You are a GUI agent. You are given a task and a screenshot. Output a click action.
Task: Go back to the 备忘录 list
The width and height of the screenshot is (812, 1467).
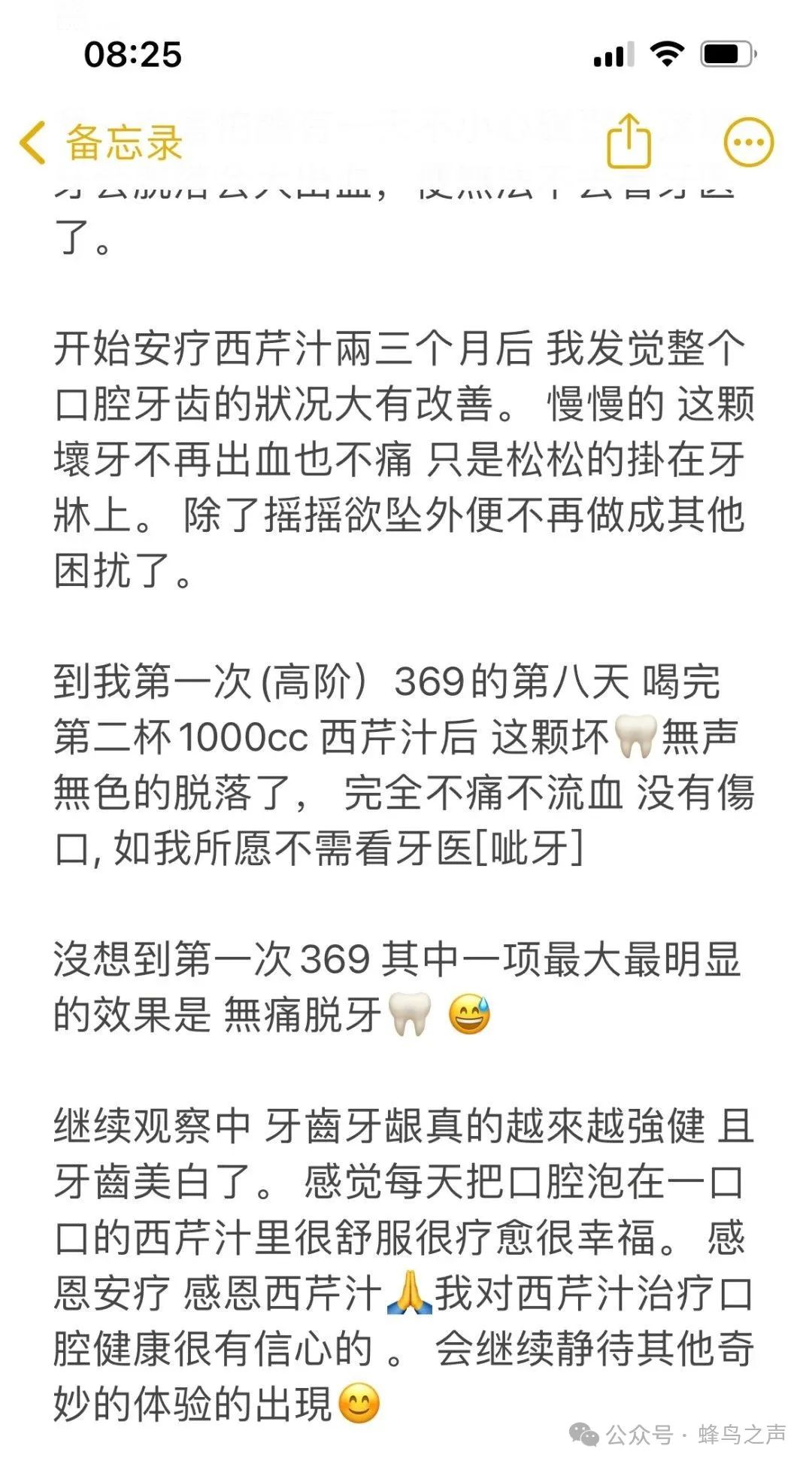tap(101, 142)
